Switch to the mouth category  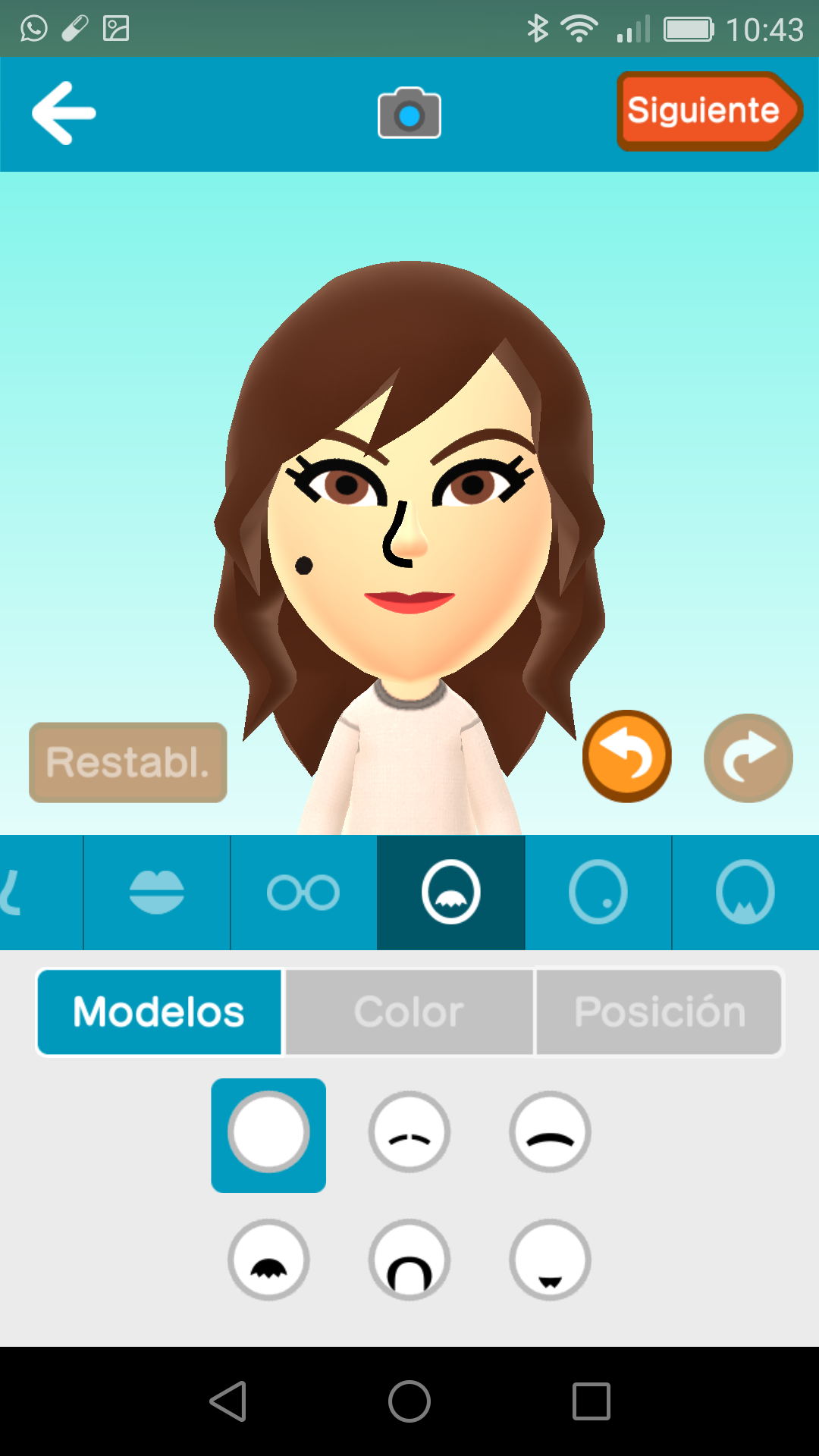156,892
